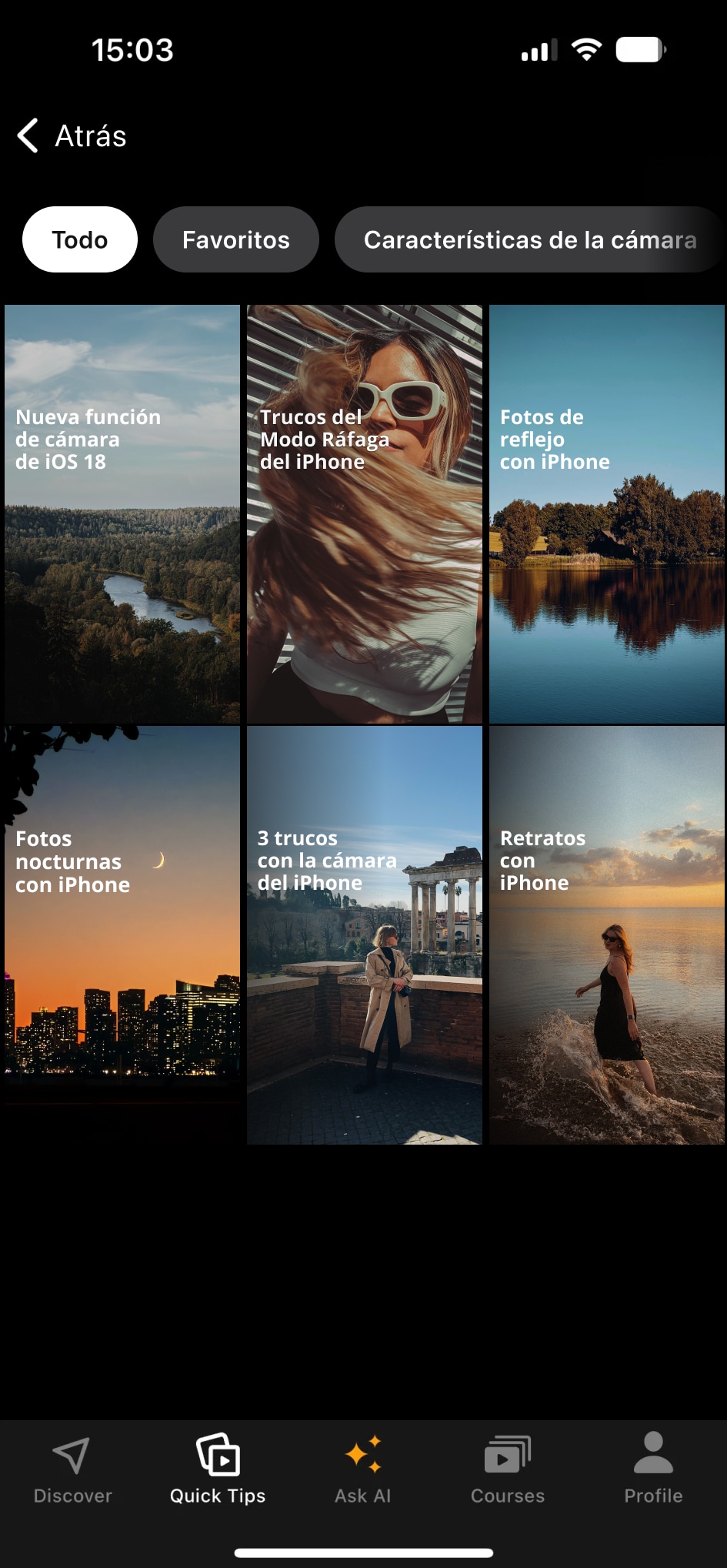This screenshot has height=1568, width=727.
Task: Open Retratos con iPhone tip
Action: pos(607,934)
